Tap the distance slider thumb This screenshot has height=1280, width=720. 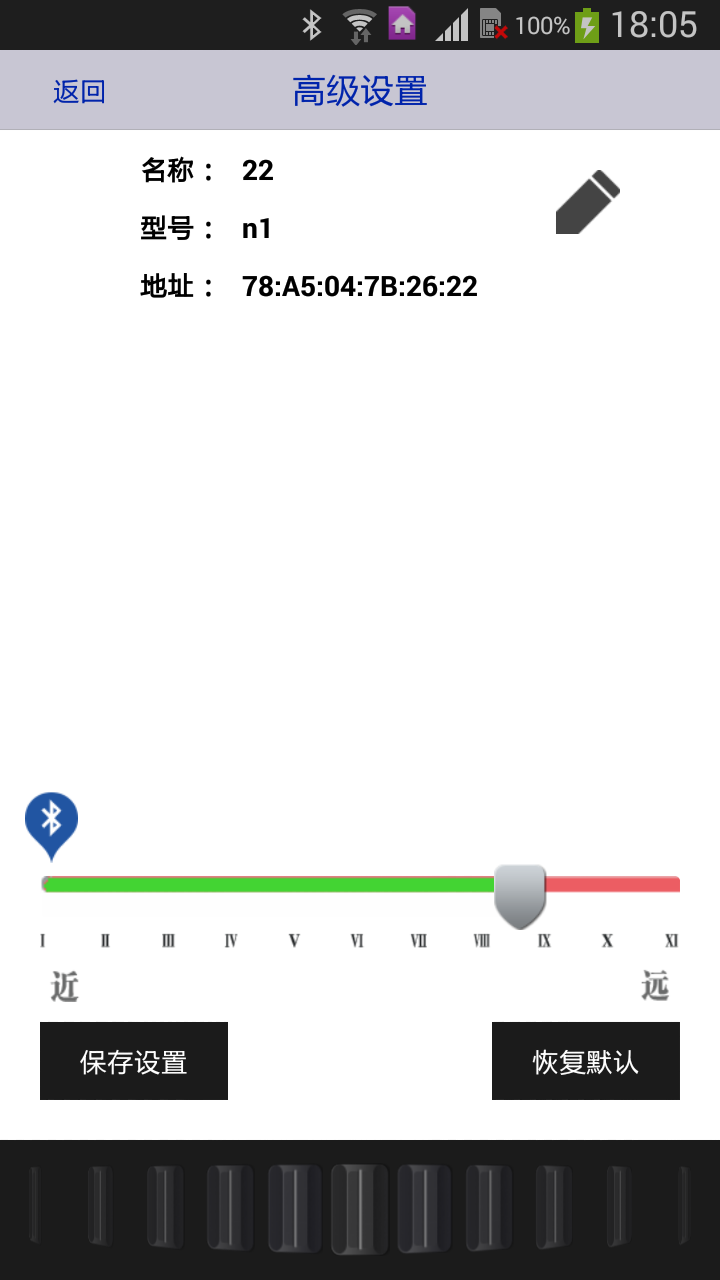pos(520,895)
